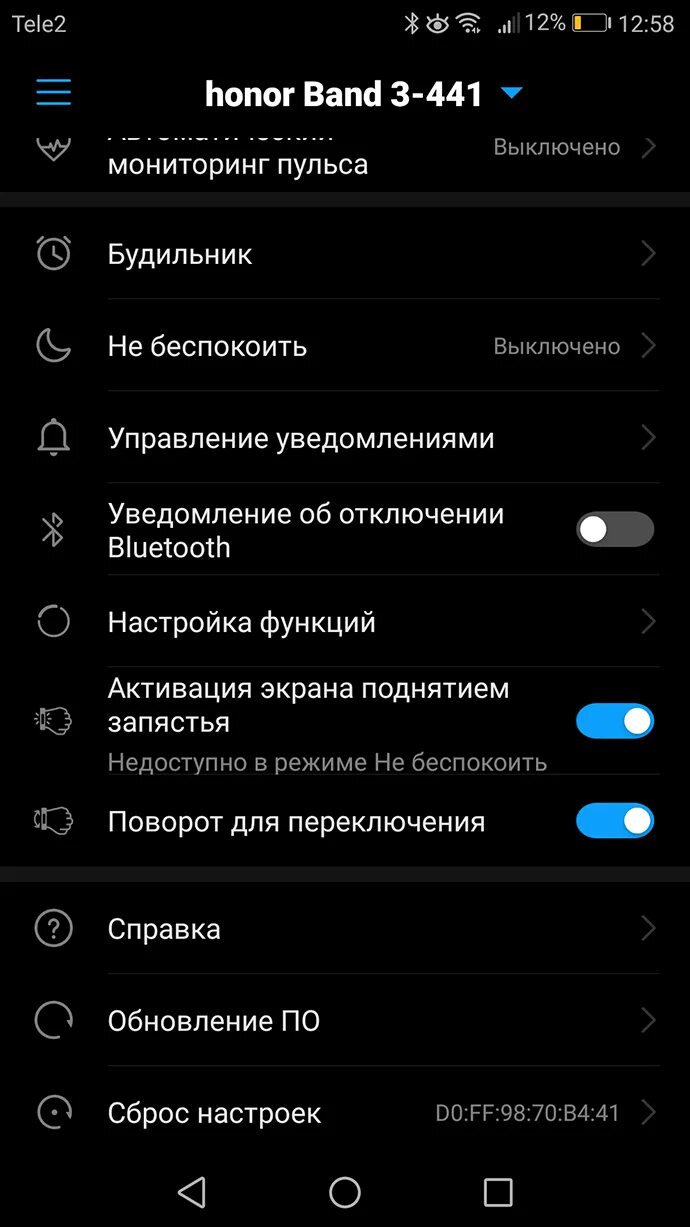Open the Справка help page
Screen dimensions: 690x1227
345,928
